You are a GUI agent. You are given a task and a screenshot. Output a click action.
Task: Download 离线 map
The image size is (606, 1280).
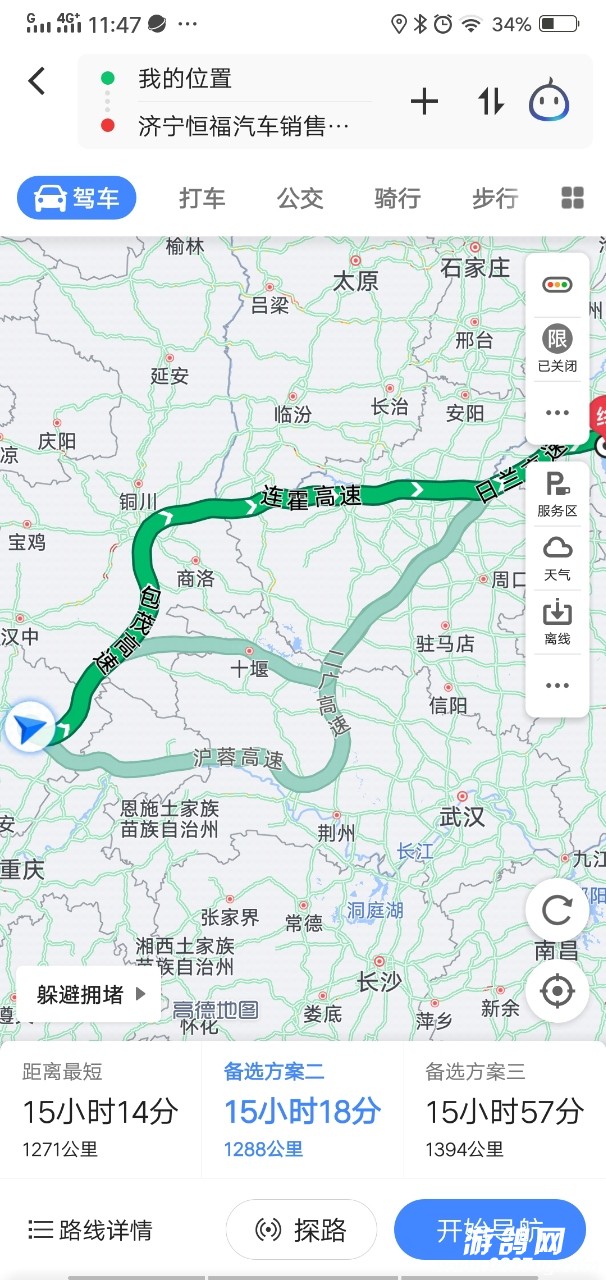pos(557,621)
